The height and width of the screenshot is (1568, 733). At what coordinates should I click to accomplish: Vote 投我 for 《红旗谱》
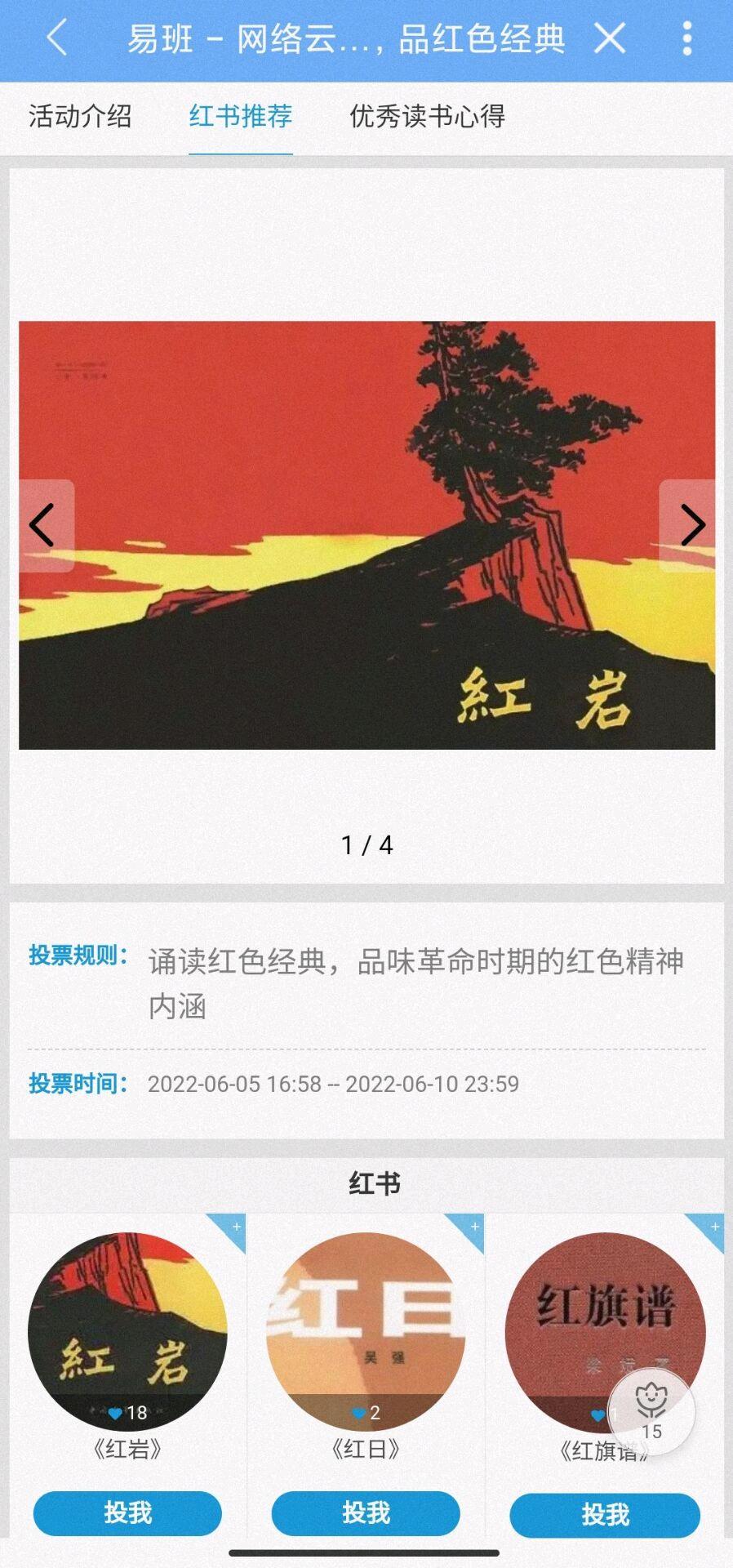(x=605, y=1514)
